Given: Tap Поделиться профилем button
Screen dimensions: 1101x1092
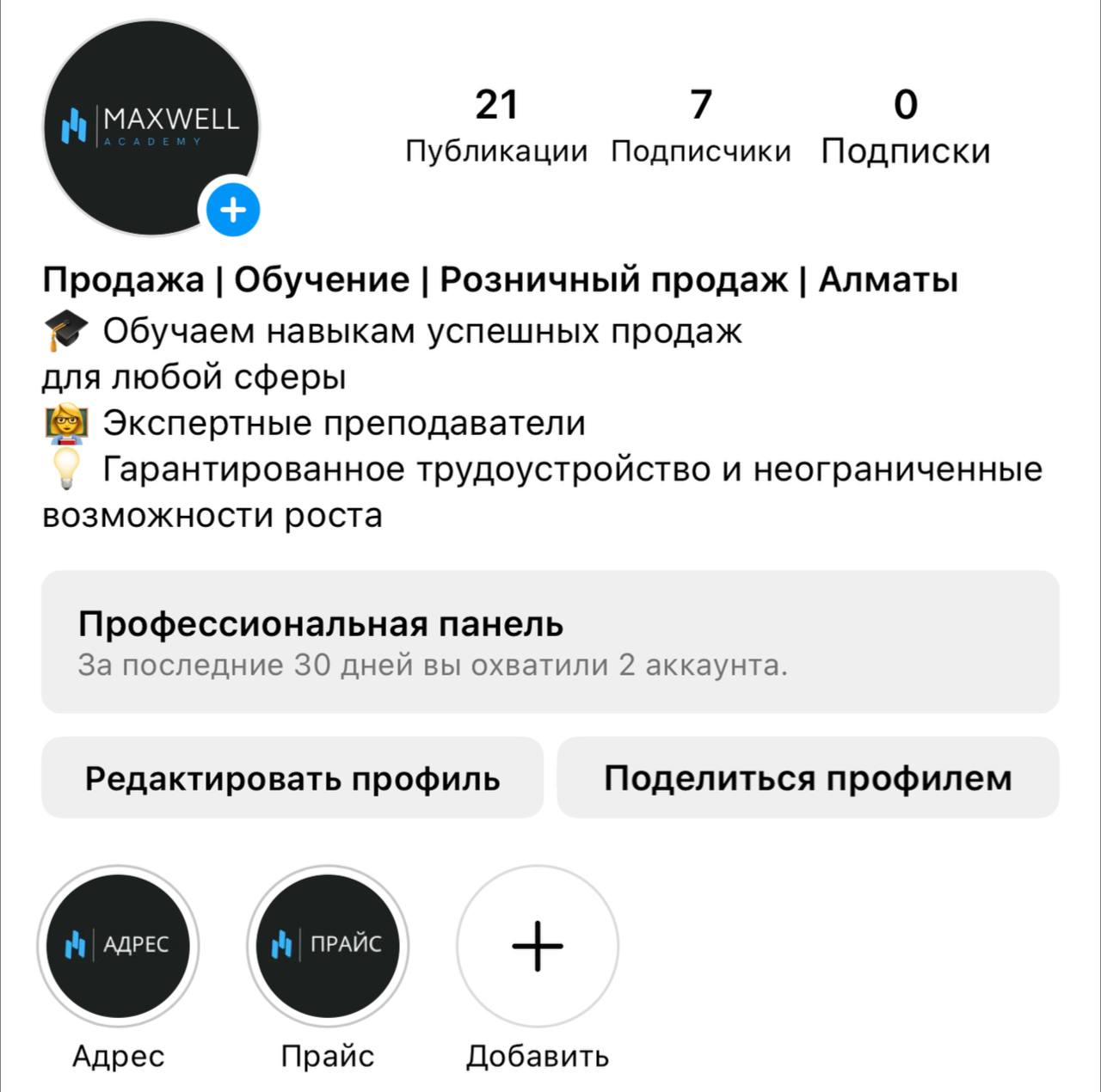Looking at the screenshot, I should [808, 777].
